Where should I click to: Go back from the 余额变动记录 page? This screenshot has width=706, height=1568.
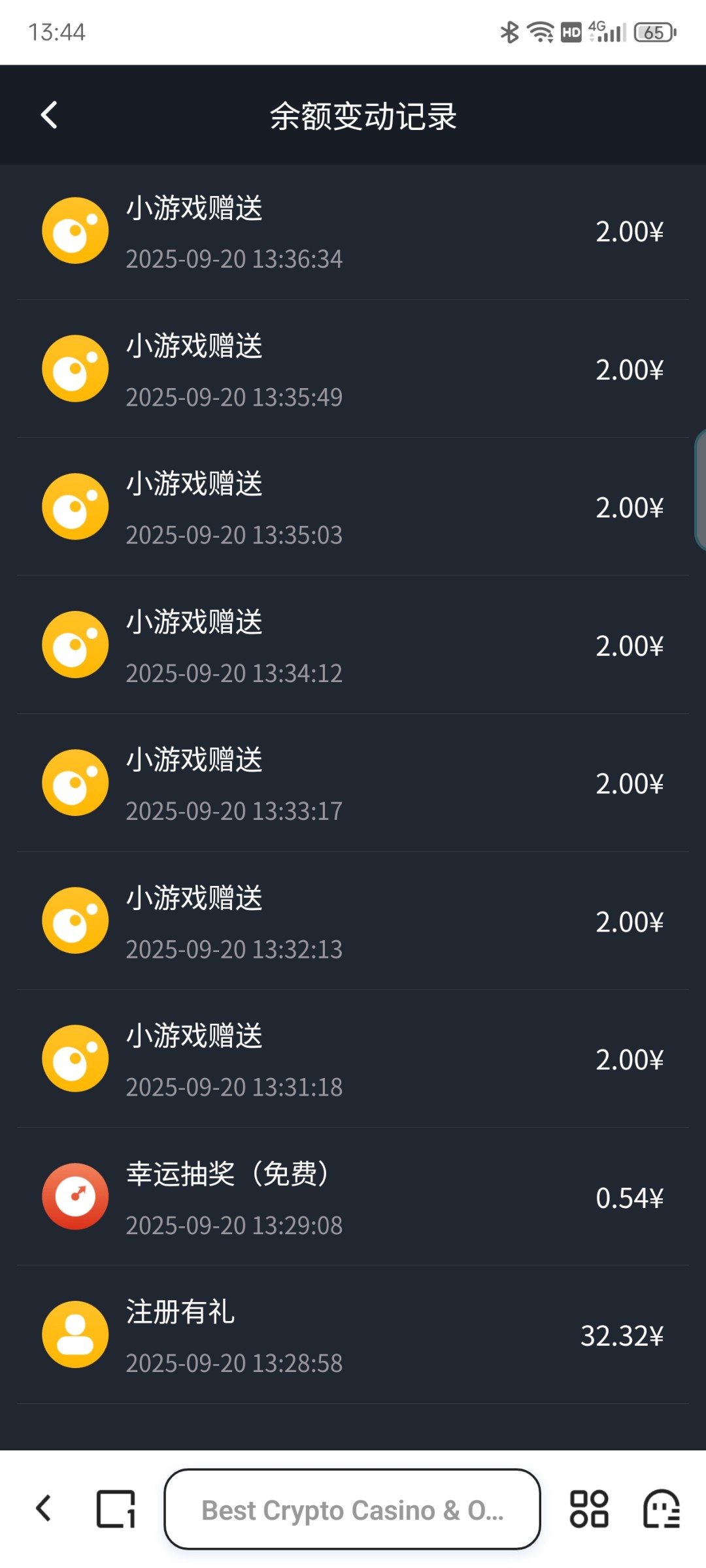pos(49,116)
